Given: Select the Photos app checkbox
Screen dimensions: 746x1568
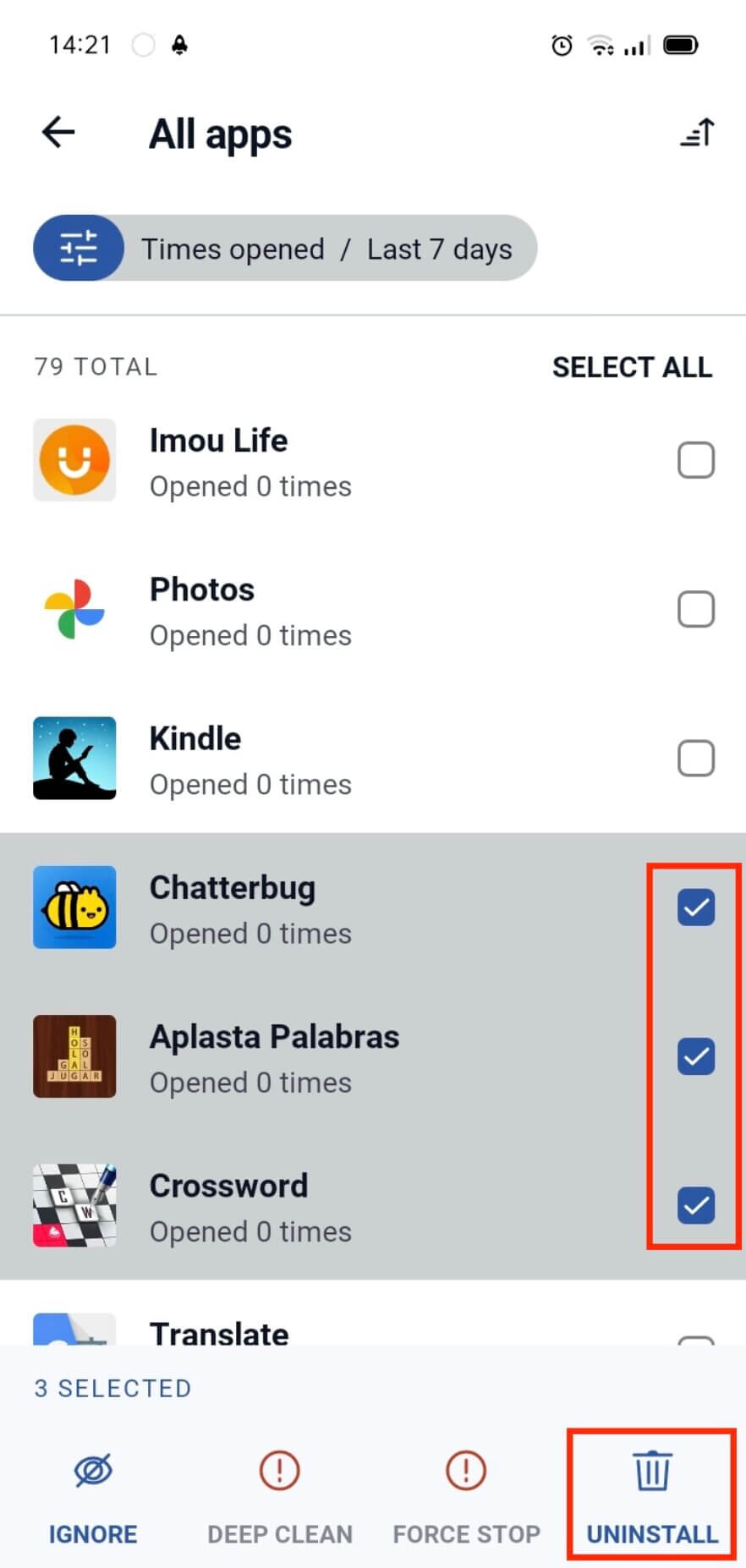Looking at the screenshot, I should [x=695, y=610].
